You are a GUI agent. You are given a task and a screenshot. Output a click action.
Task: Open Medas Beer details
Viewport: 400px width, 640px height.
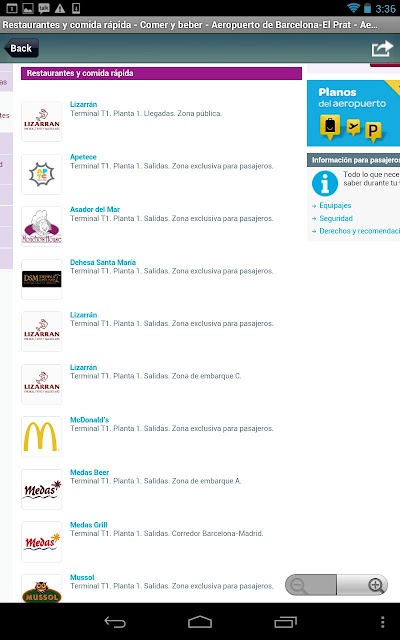point(89,472)
